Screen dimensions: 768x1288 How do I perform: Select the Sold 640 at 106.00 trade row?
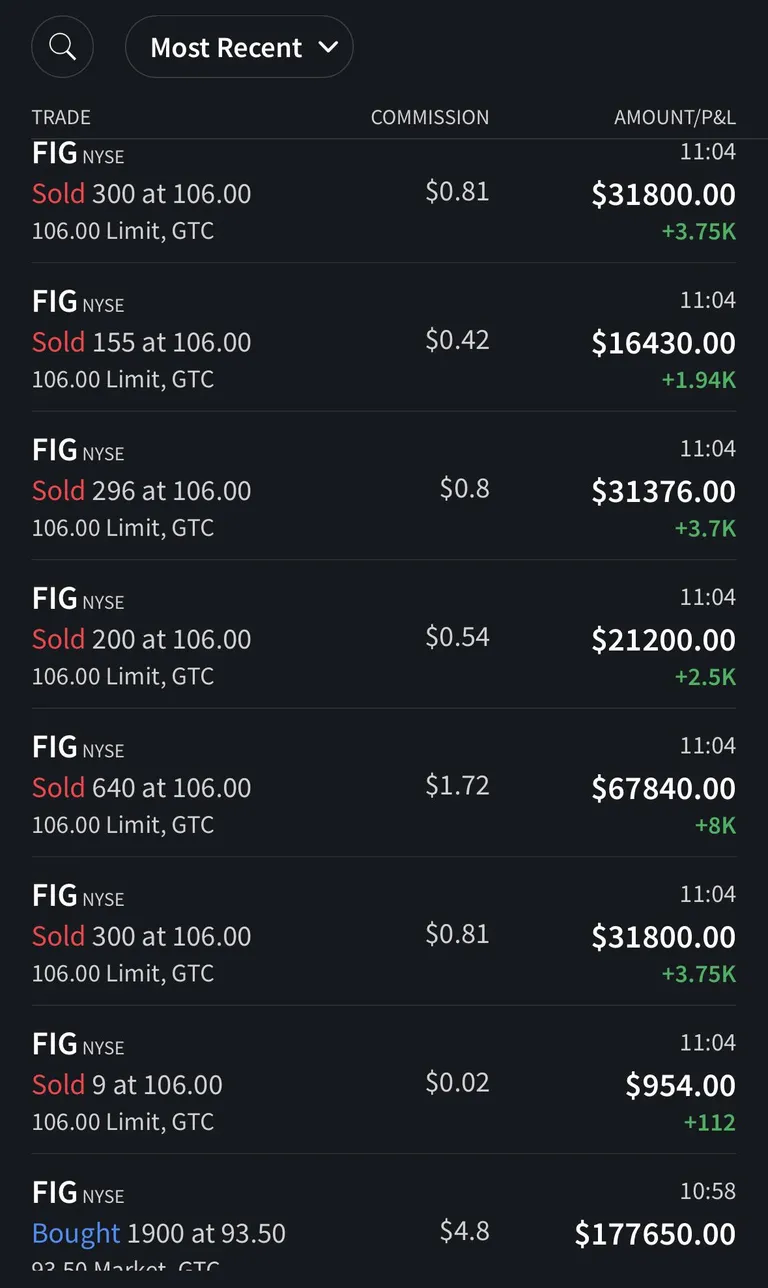pos(141,787)
